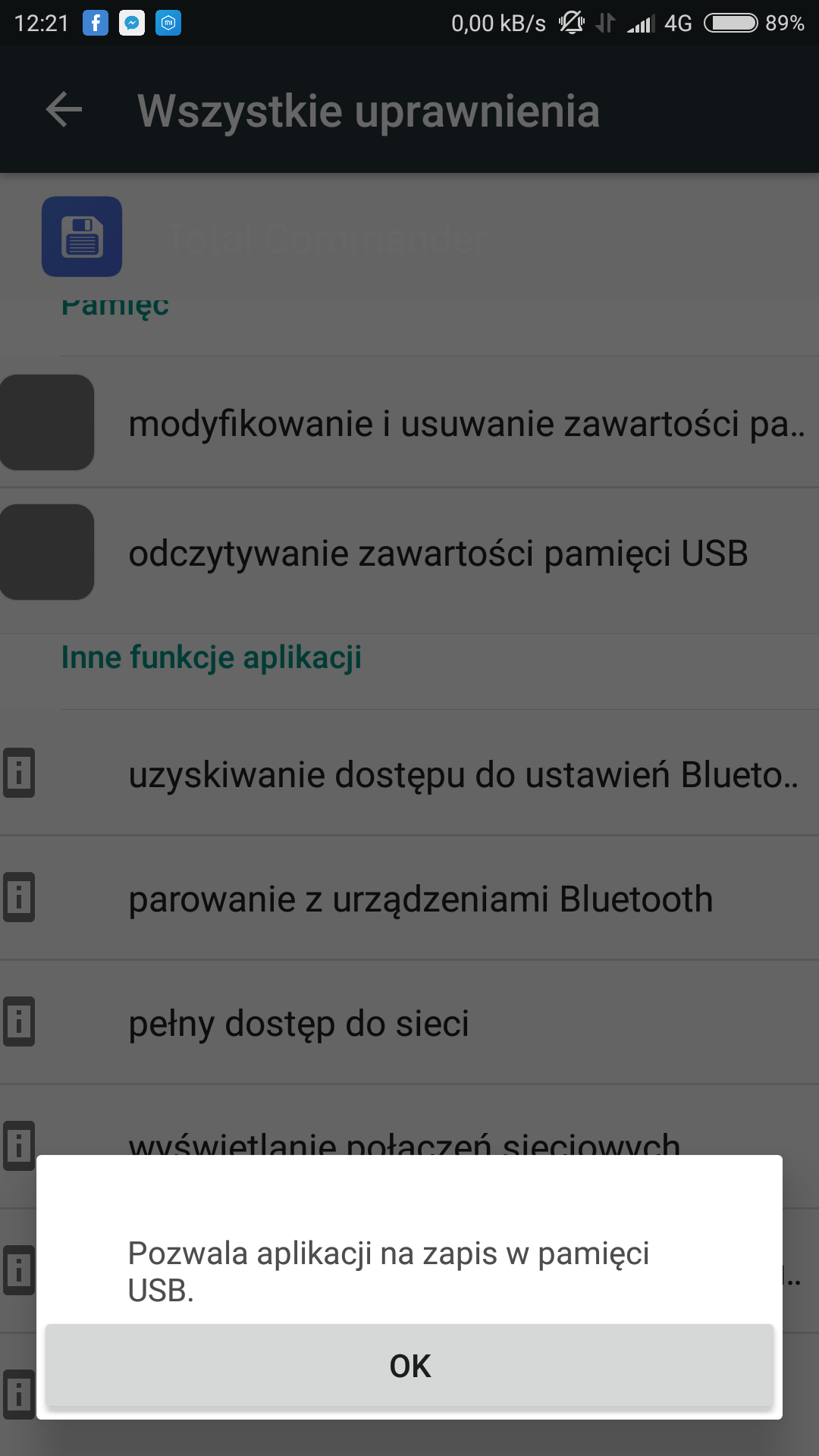Confirm the dialog with OK
The height and width of the screenshot is (1456, 819).
409,1366
